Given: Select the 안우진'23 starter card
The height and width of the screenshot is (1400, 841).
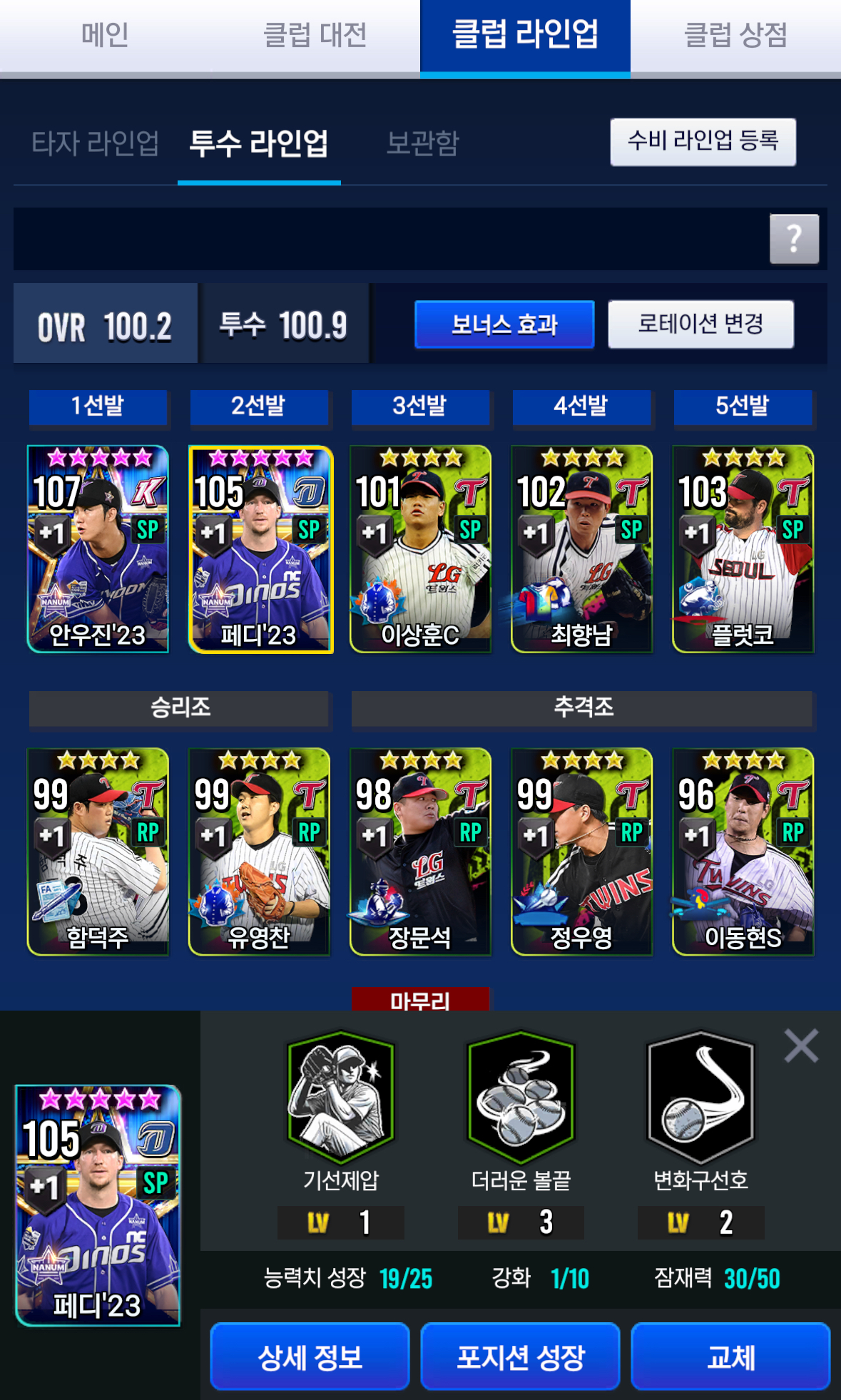Looking at the screenshot, I should coord(98,549).
